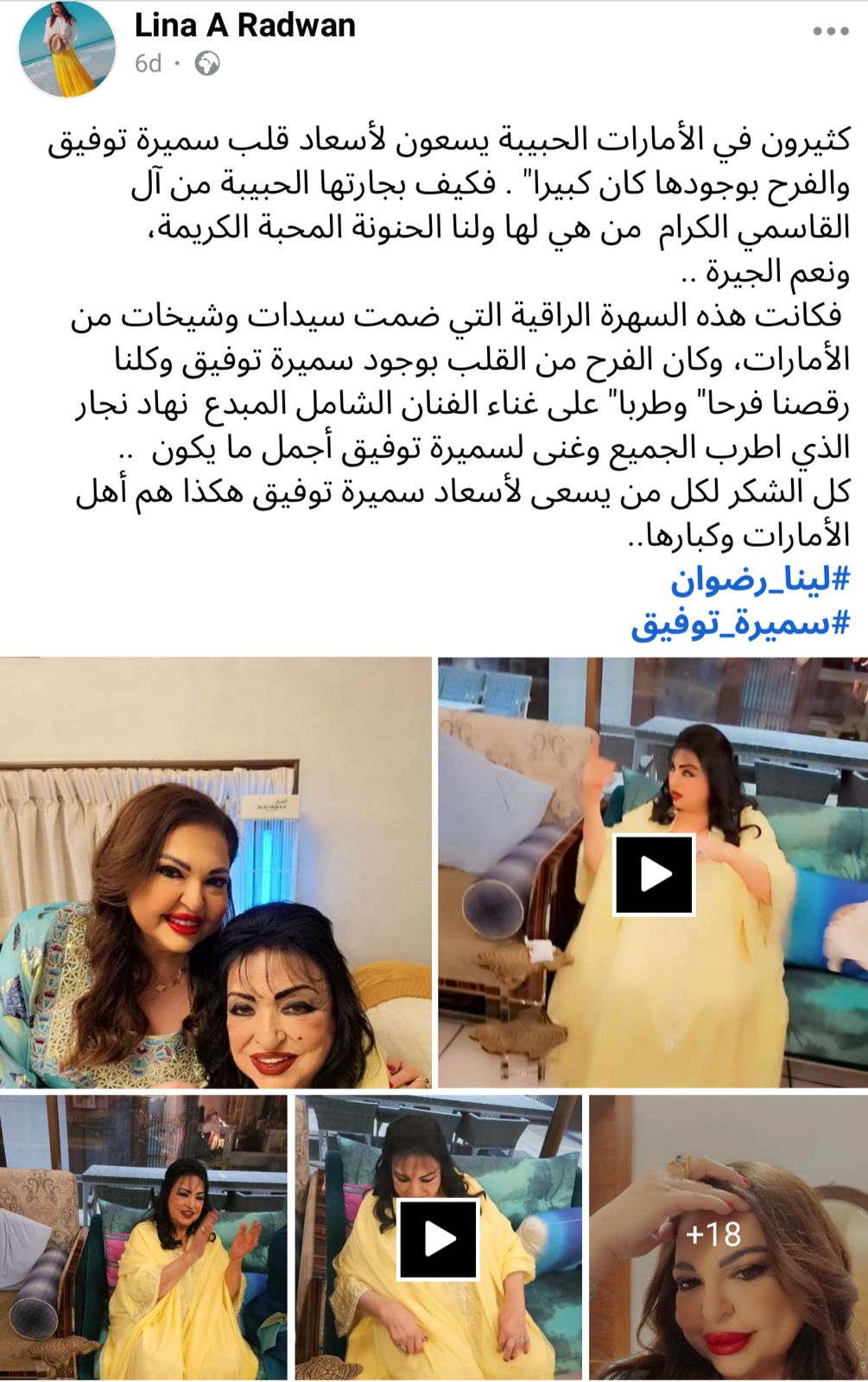Screen dimensions: 868x1382
Task: Open Lina A Radwan's profile name link
Action: 244,26
